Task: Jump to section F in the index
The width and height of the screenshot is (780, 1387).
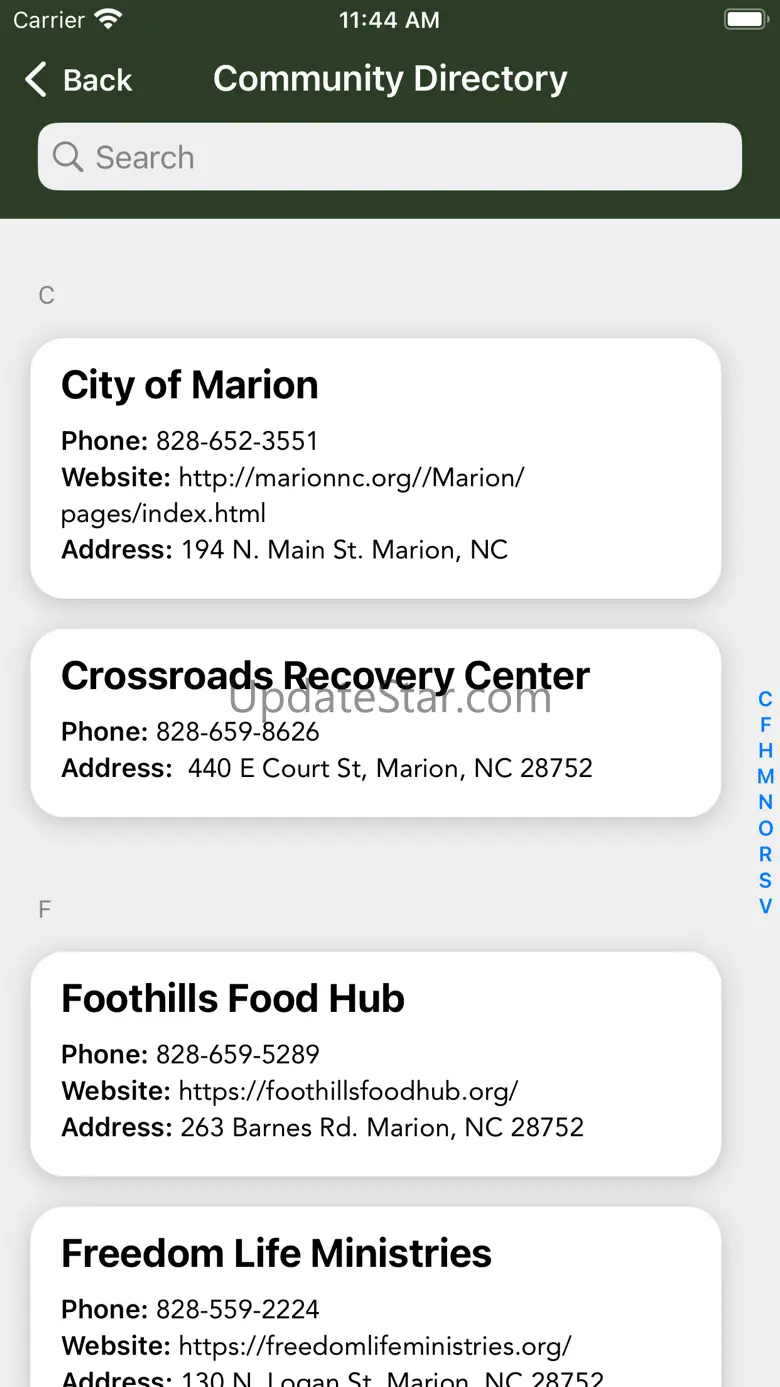Action: point(765,725)
